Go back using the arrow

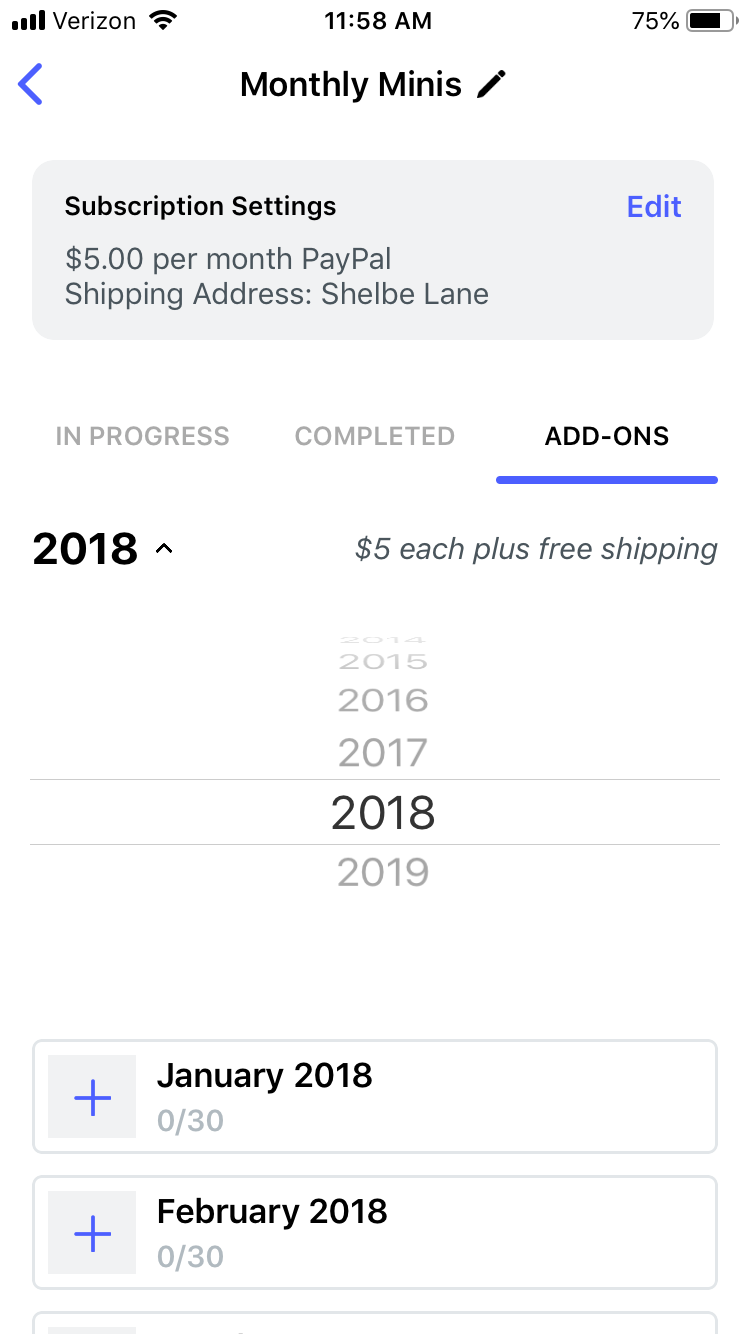click(31, 84)
